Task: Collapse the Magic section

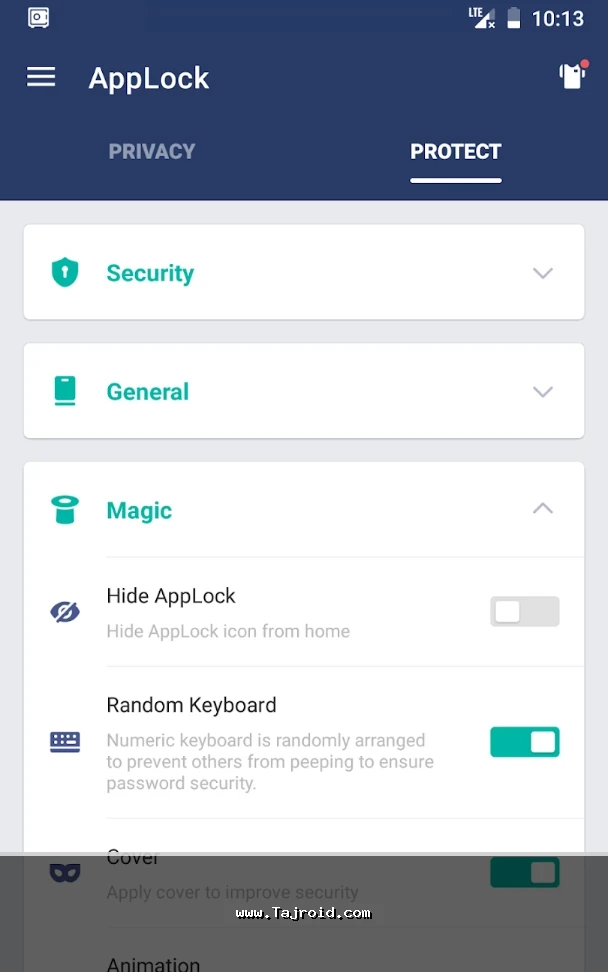Action: [x=542, y=510]
